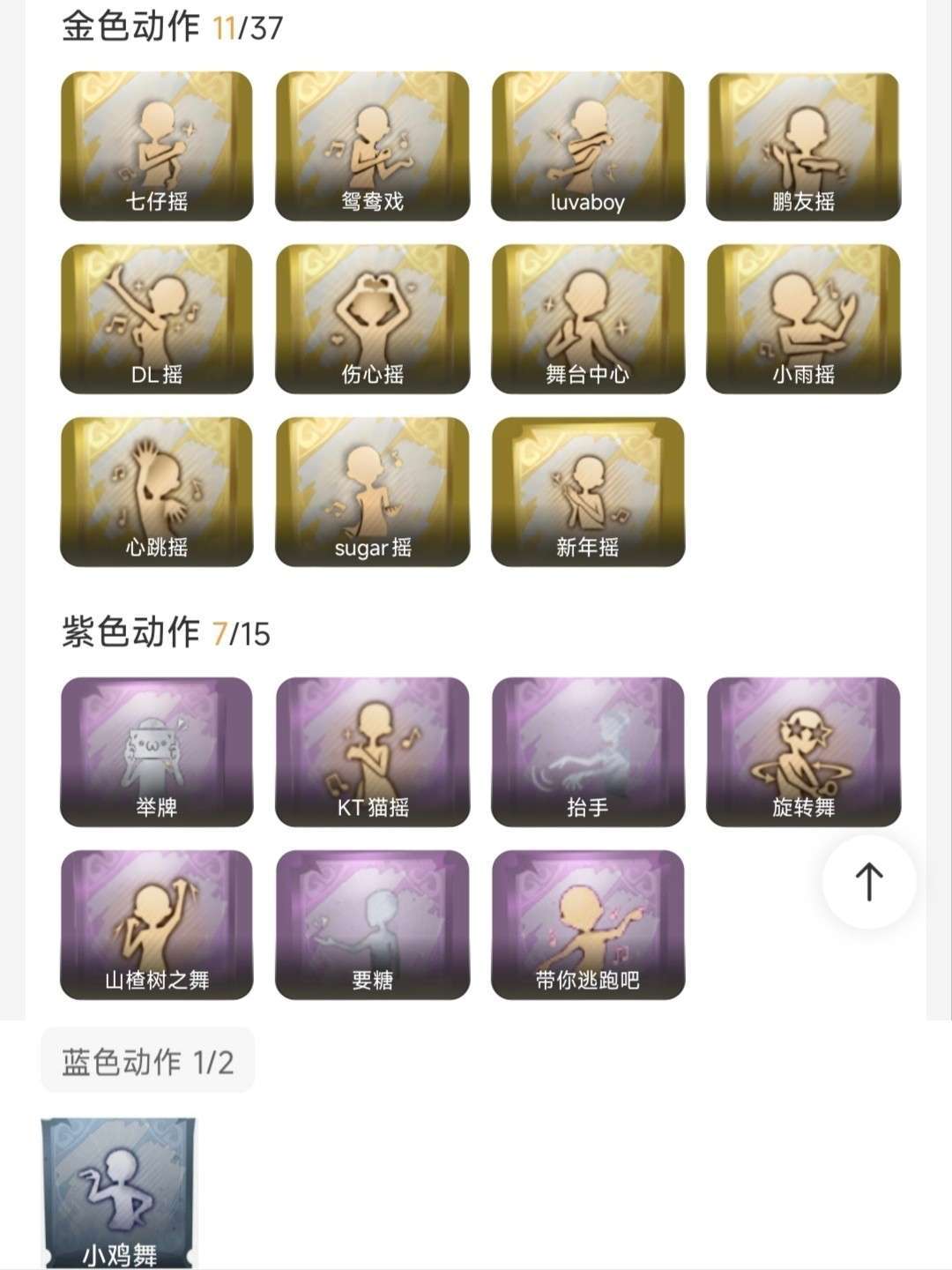View the 鹏友摇 action card
The image size is (952, 1270).
pyautogui.click(x=803, y=146)
